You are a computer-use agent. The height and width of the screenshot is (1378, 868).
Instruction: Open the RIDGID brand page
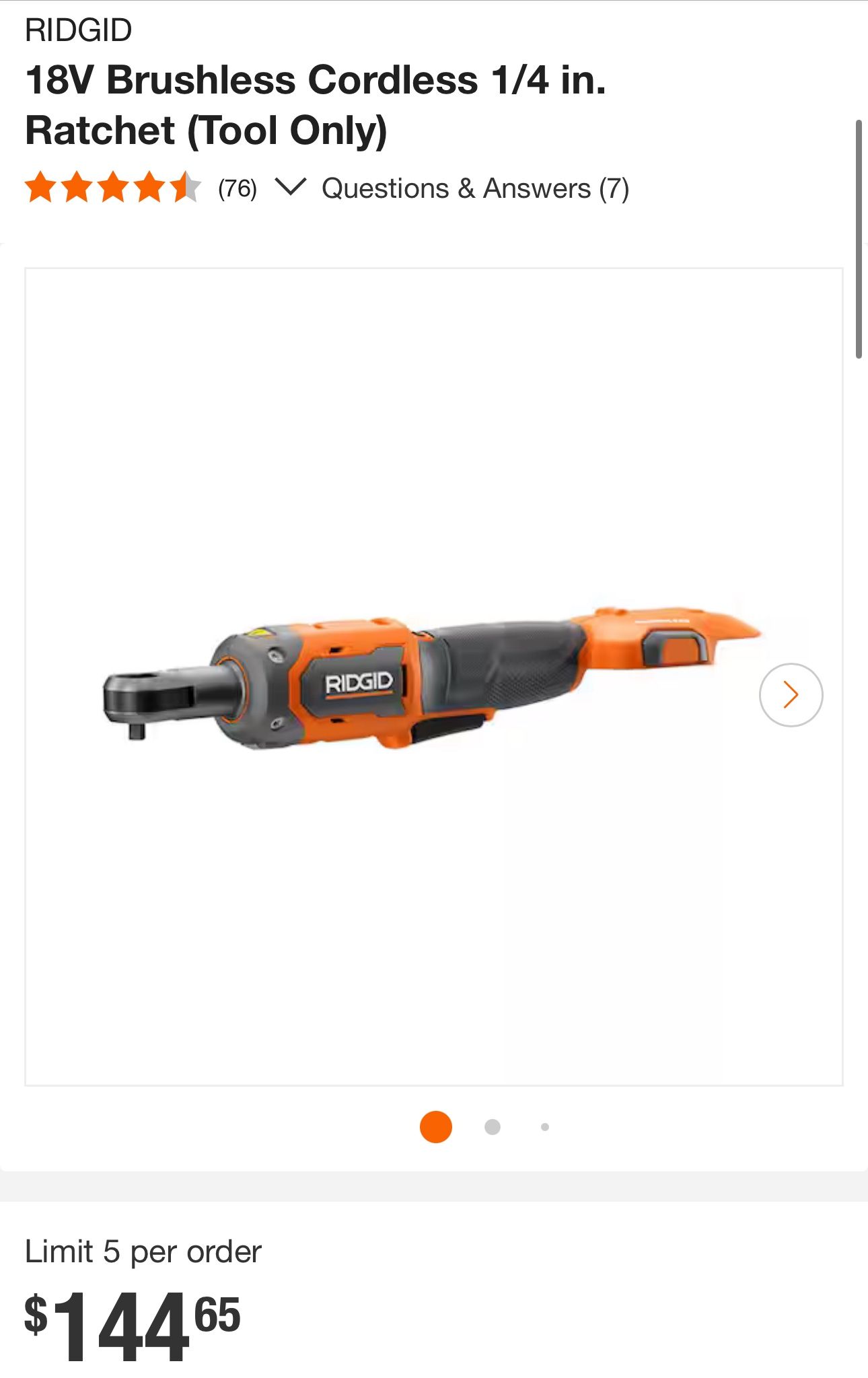coord(79,30)
